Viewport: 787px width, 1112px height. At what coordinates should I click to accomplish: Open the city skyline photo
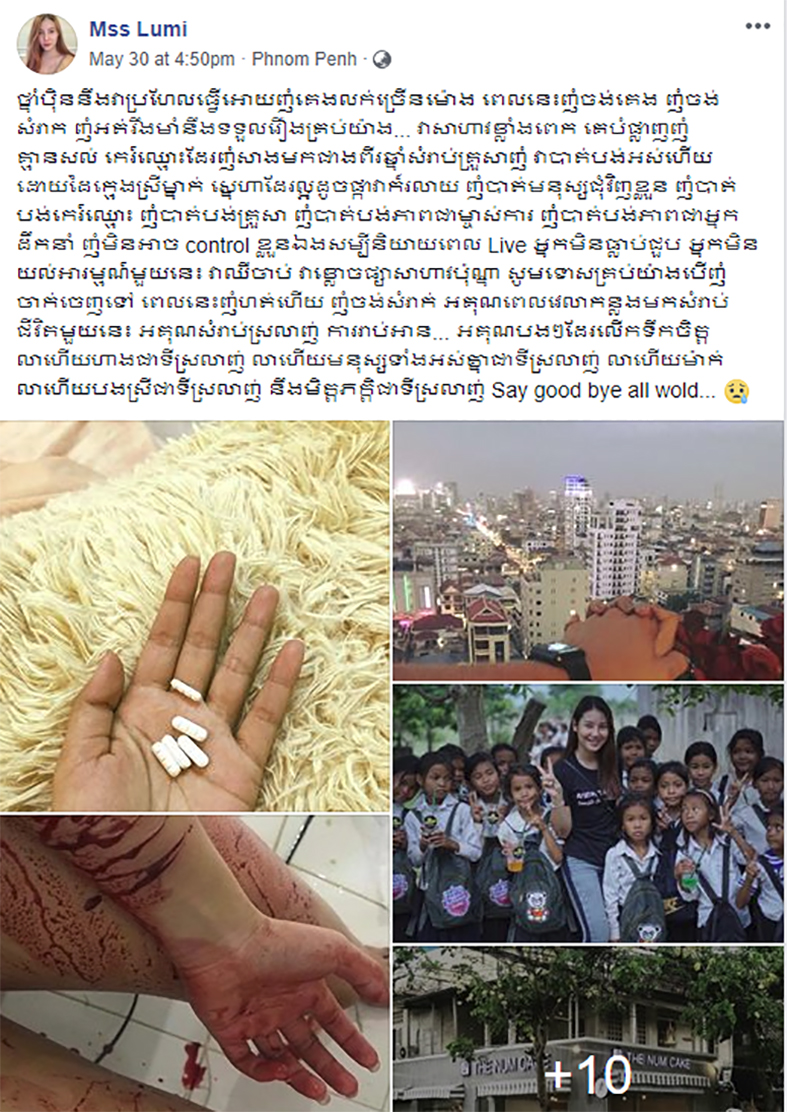coord(588,550)
